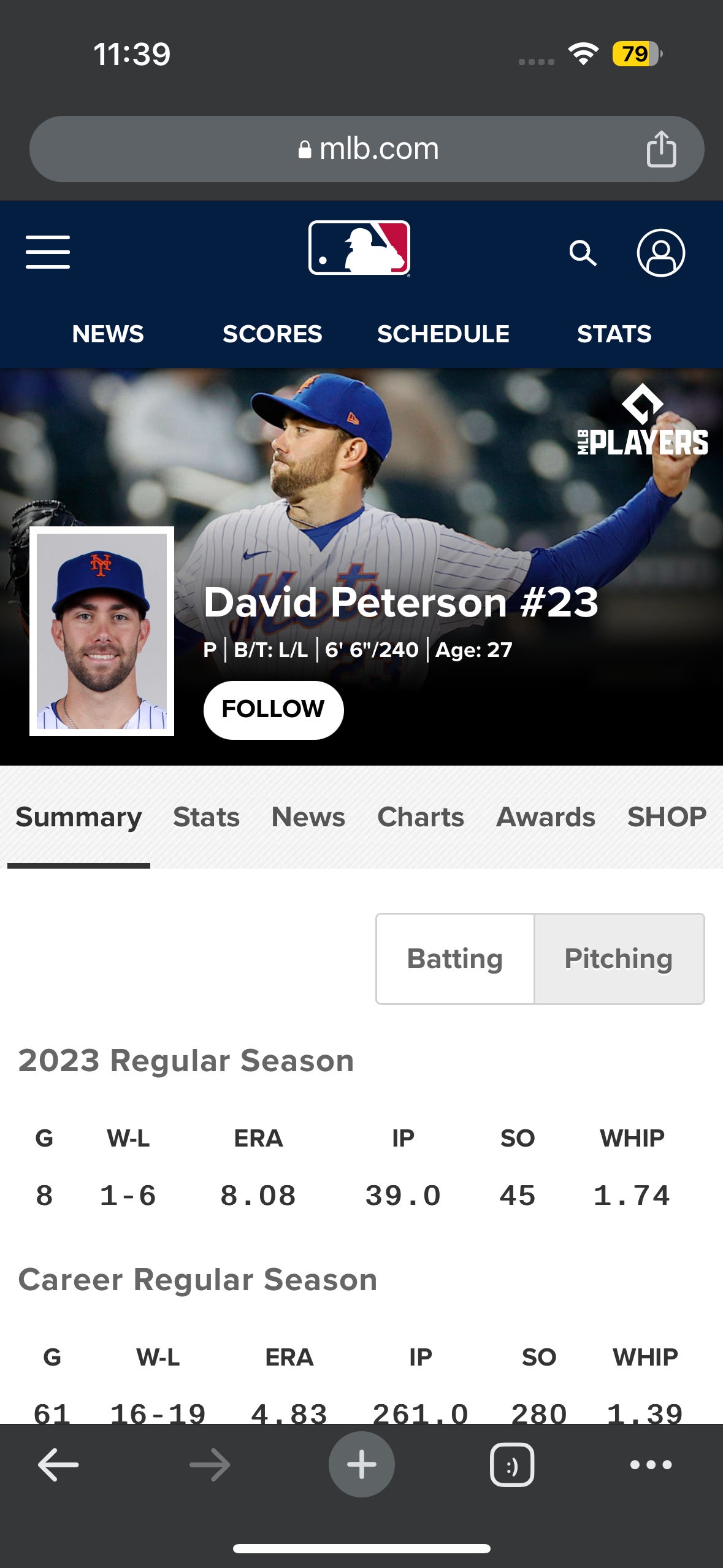Open the Awards tab
This screenshot has height=1568, width=723.
pos(545,817)
